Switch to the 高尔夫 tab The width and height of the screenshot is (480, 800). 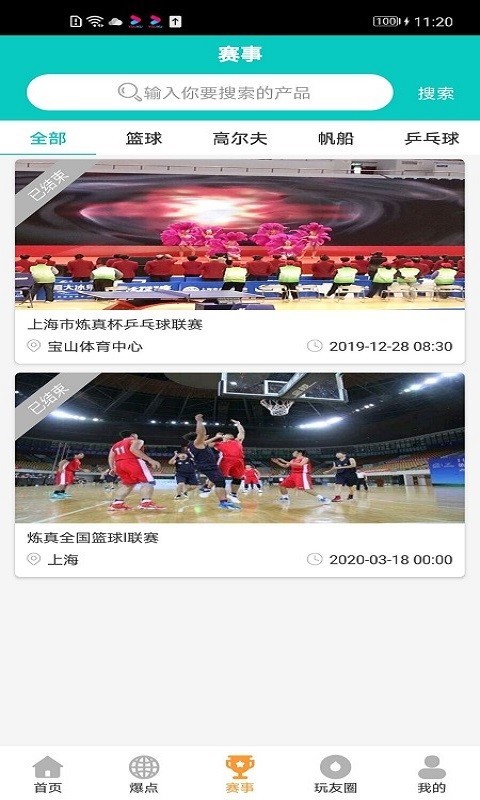[x=240, y=138]
